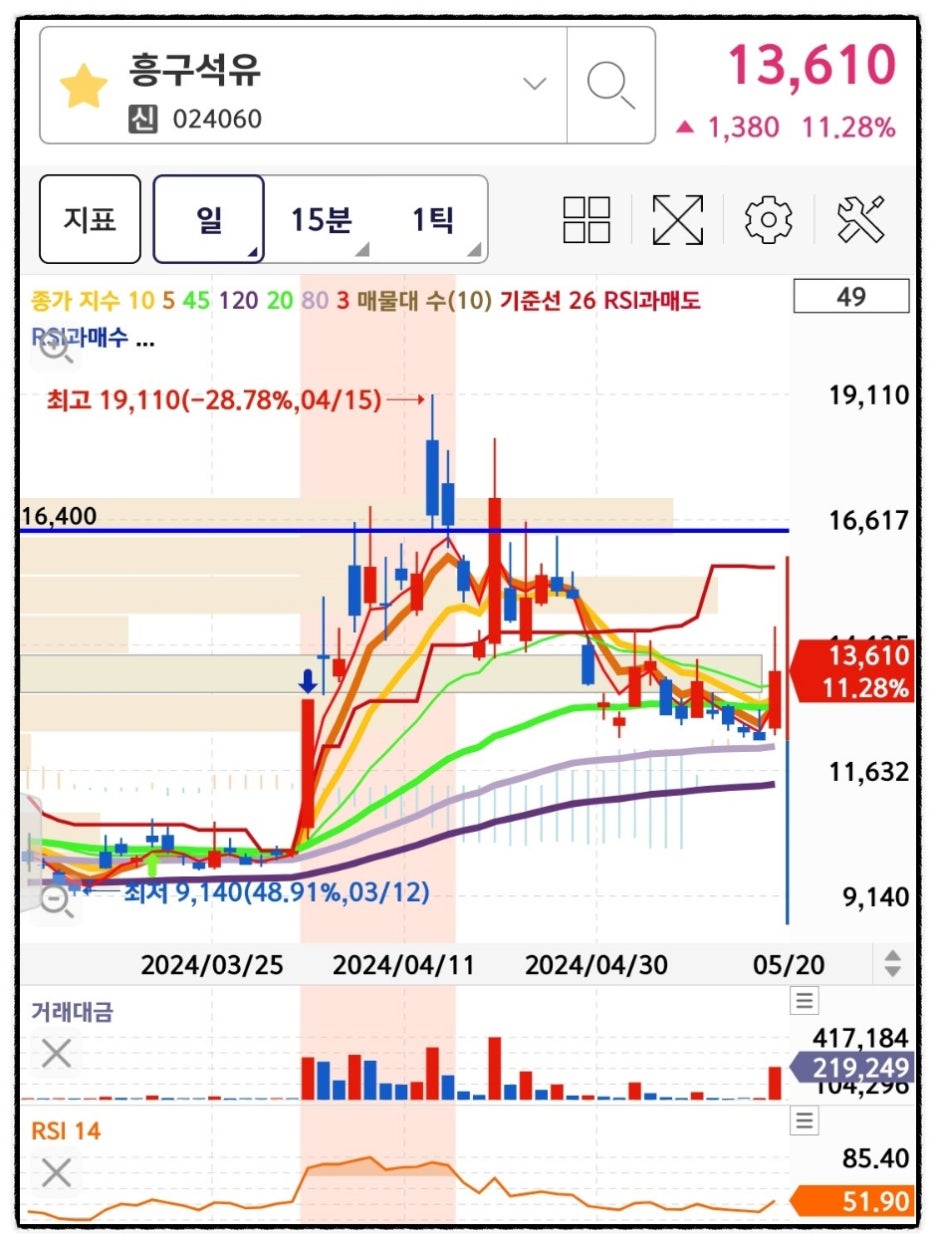Viewport: 936px width, 1244px height.
Task: Open the 지표 indicators button
Action: tap(90, 219)
